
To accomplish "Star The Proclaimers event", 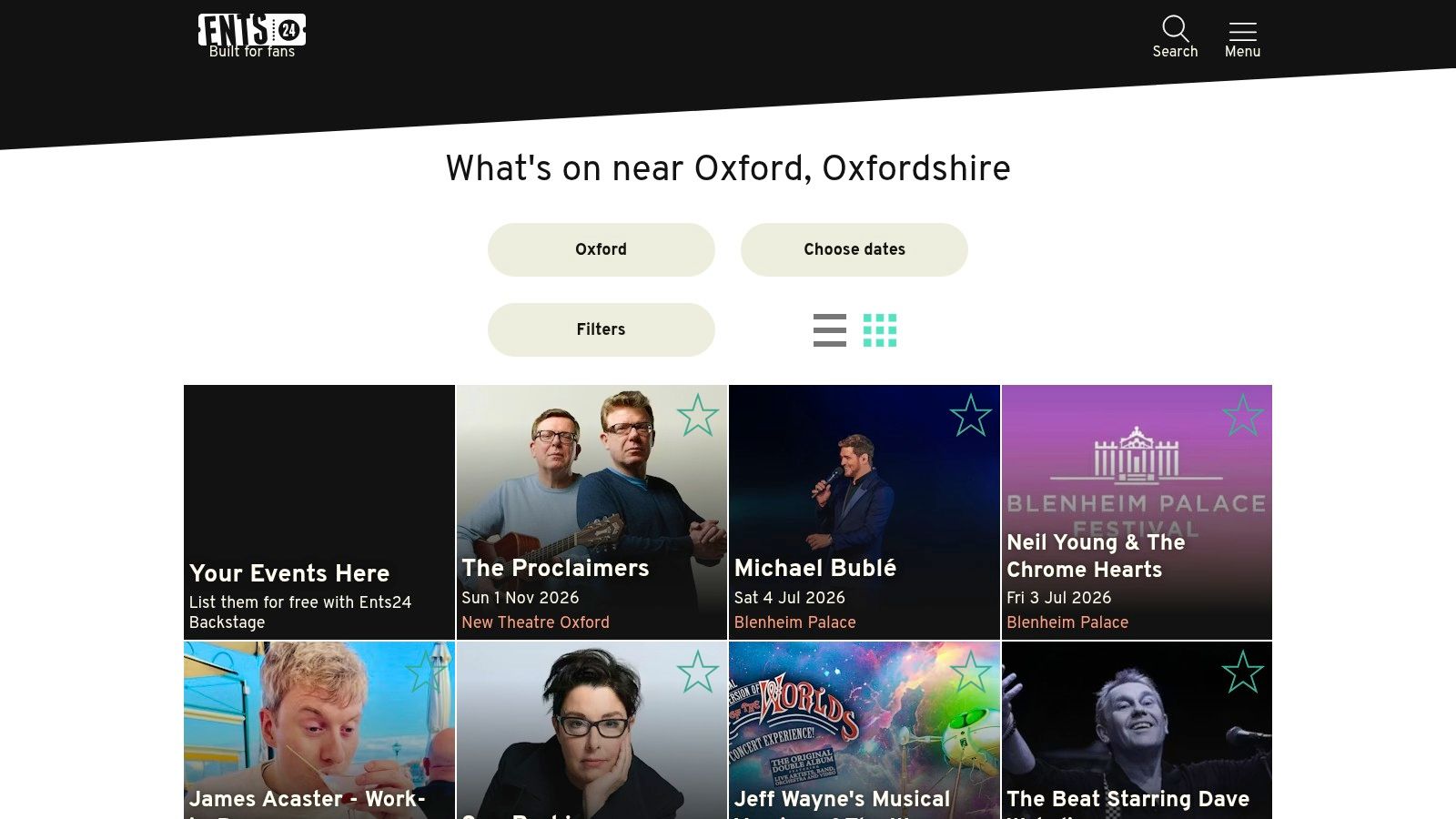I will pyautogui.click(x=698, y=415).
